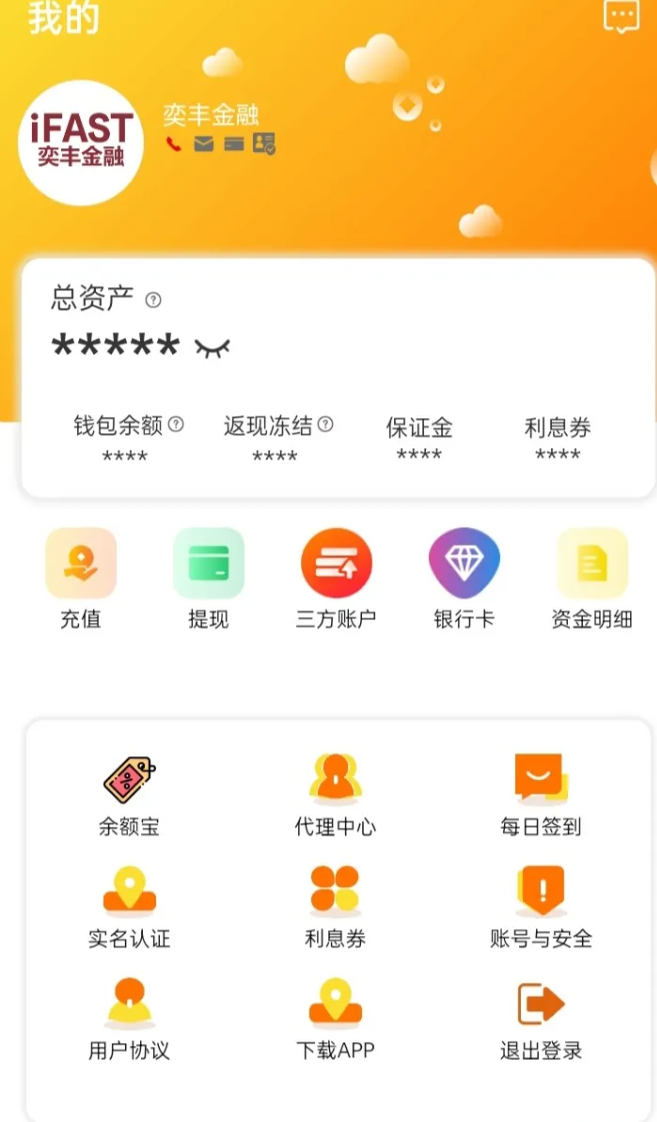
Task: Tap 下载APP
Action: (x=335, y=1019)
